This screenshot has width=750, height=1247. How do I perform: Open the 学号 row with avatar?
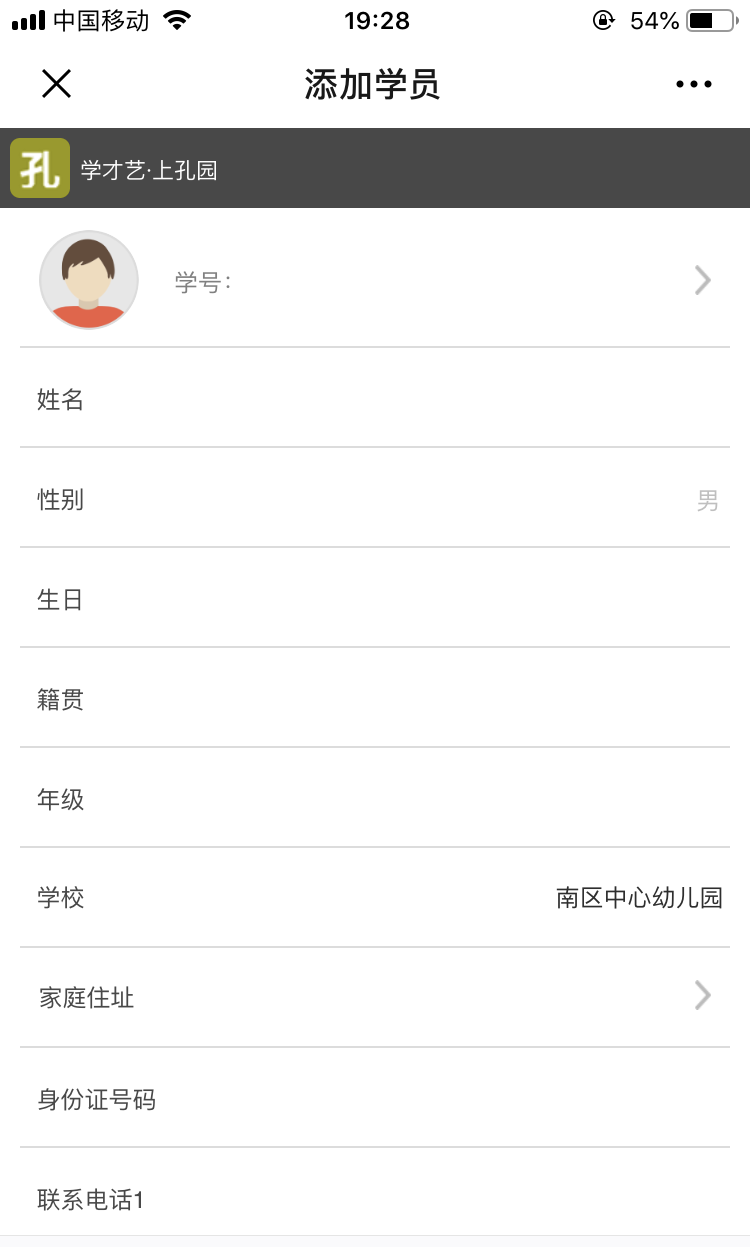coord(375,281)
